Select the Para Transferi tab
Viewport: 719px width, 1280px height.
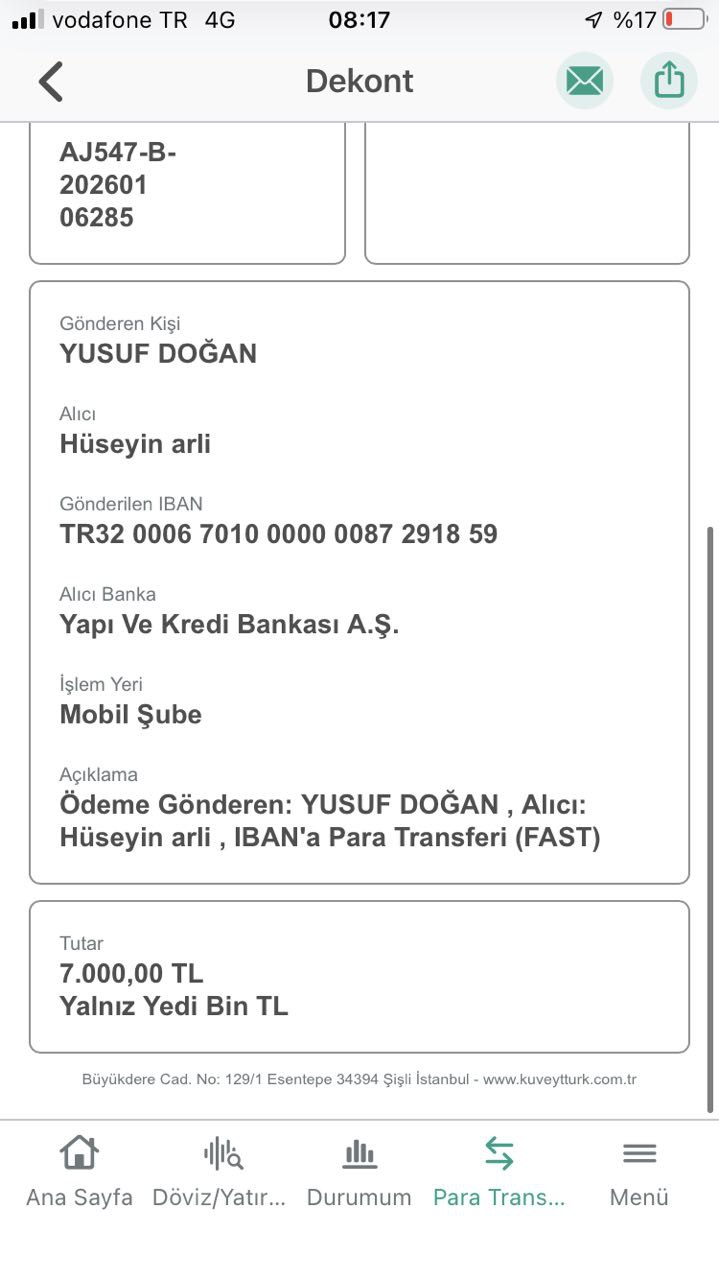(x=499, y=1172)
